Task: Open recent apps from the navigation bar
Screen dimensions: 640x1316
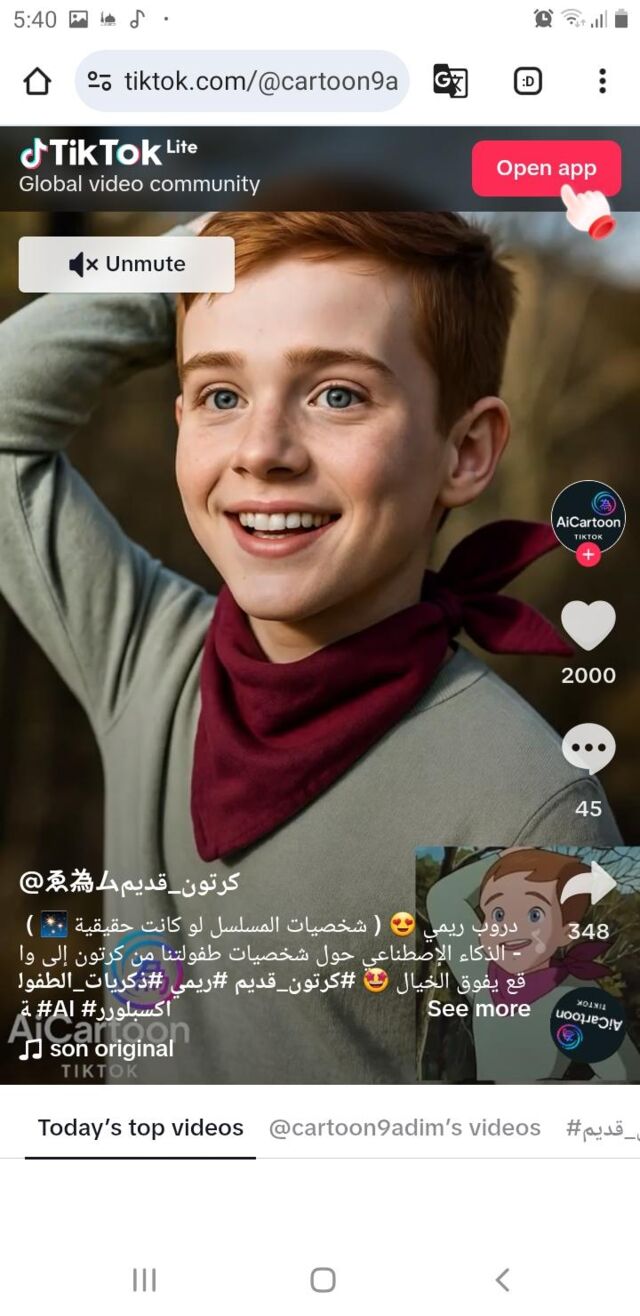Action: point(145,1279)
